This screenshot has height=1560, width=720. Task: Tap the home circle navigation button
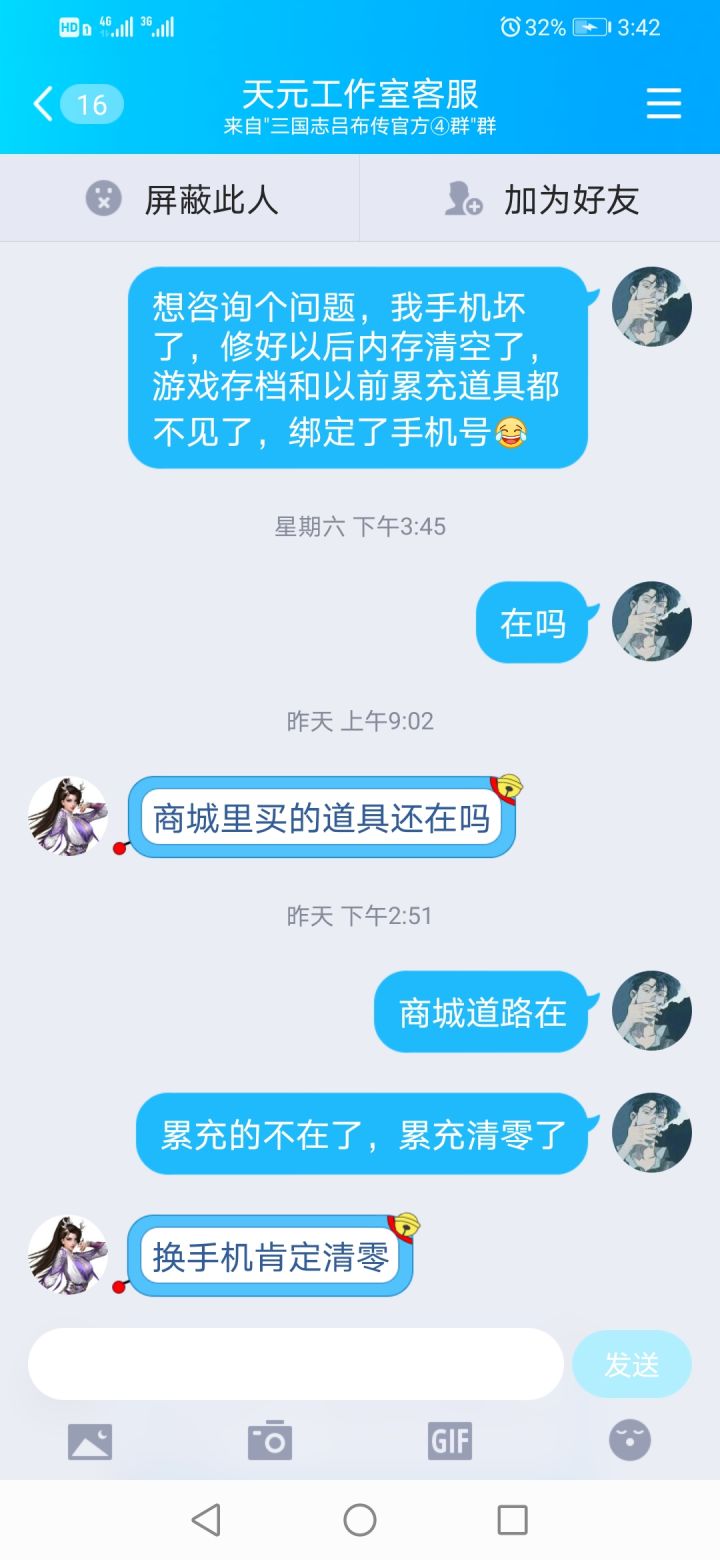[x=360, y=1521]
